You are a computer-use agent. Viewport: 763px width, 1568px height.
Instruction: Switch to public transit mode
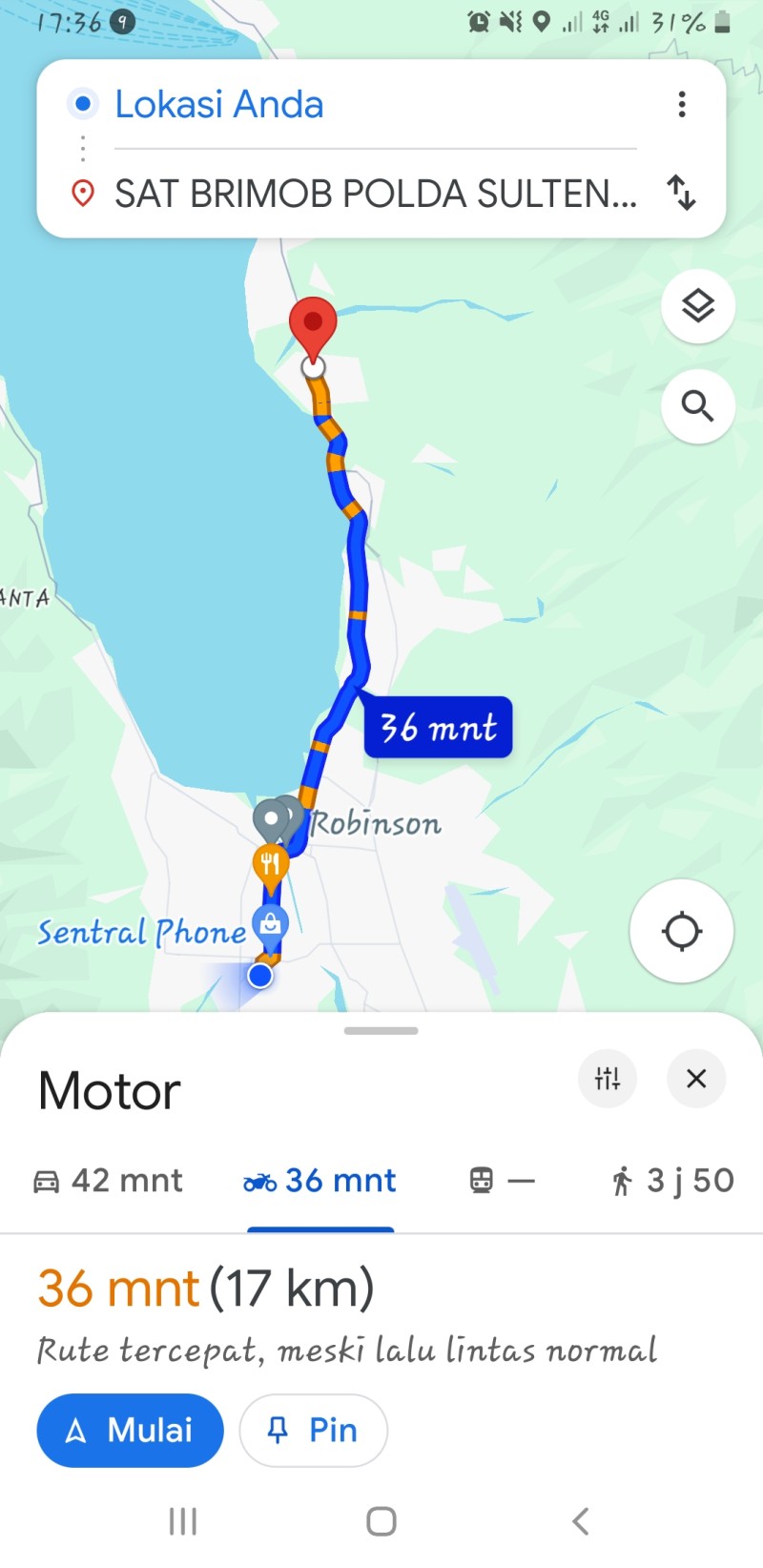[x=502, y=1181]
